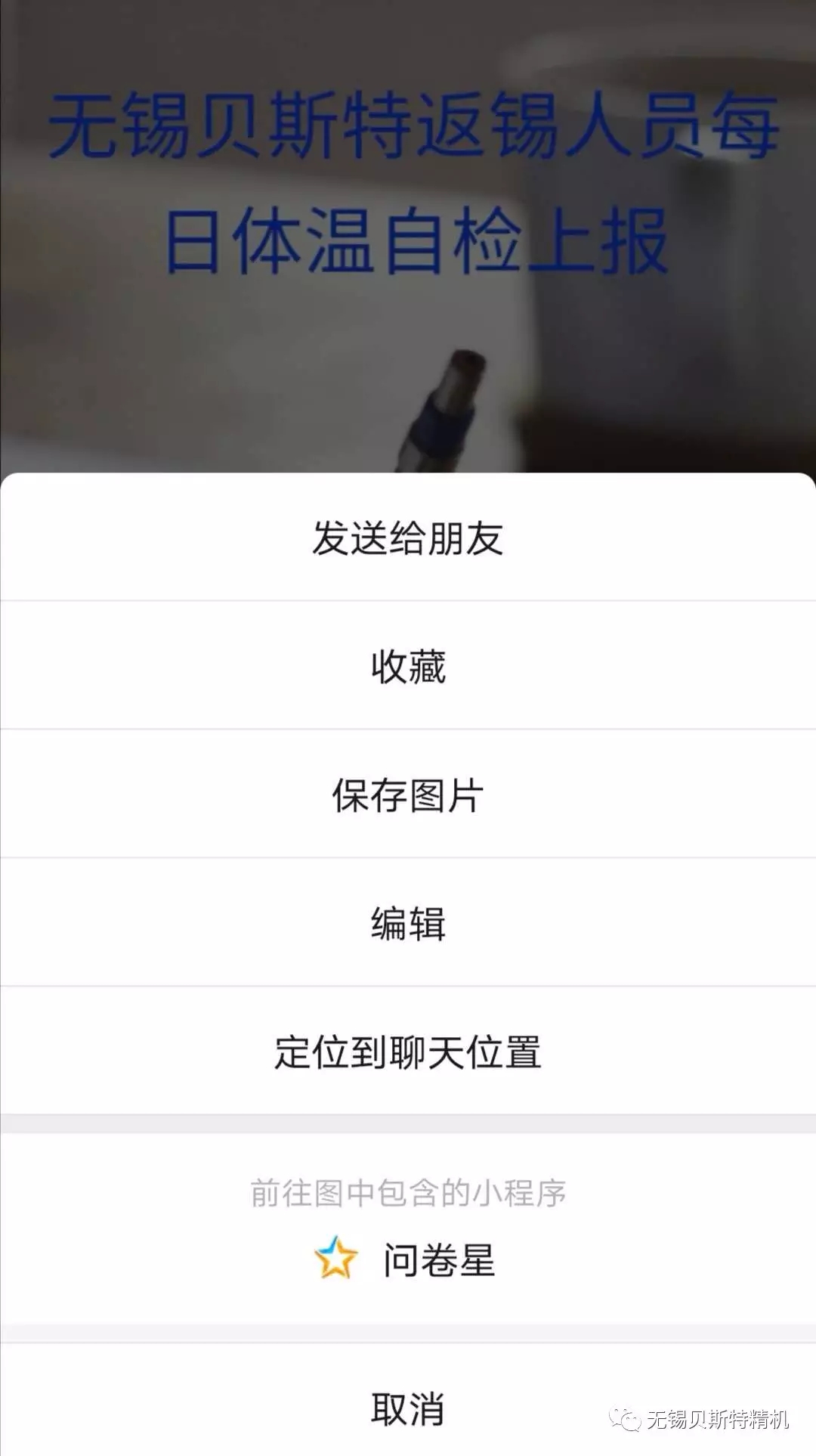Select 定位到聊天位置 option
The width and height of the screenshot is (816, 1456).
coord(408,1052)
